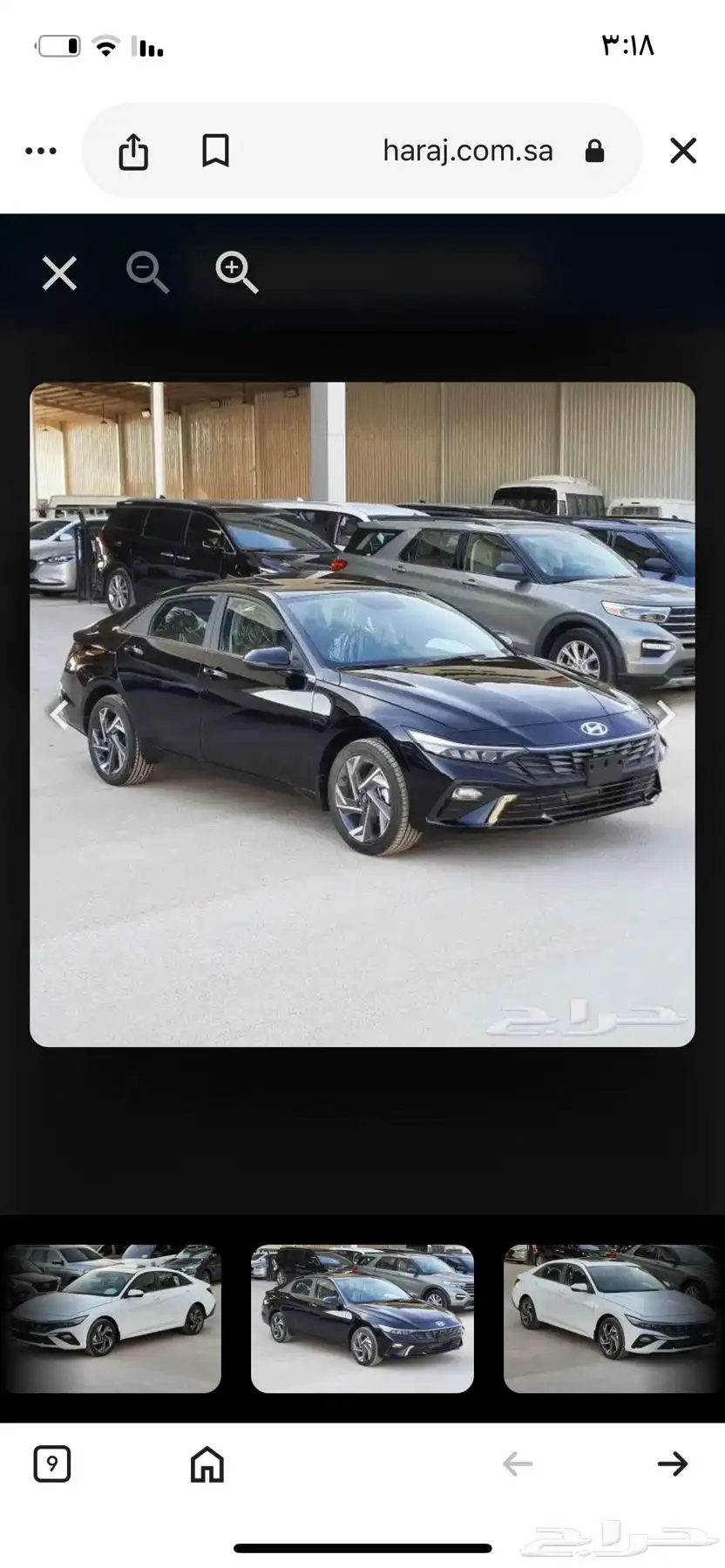Zoom out of the car photo

[x=147, y=273]
